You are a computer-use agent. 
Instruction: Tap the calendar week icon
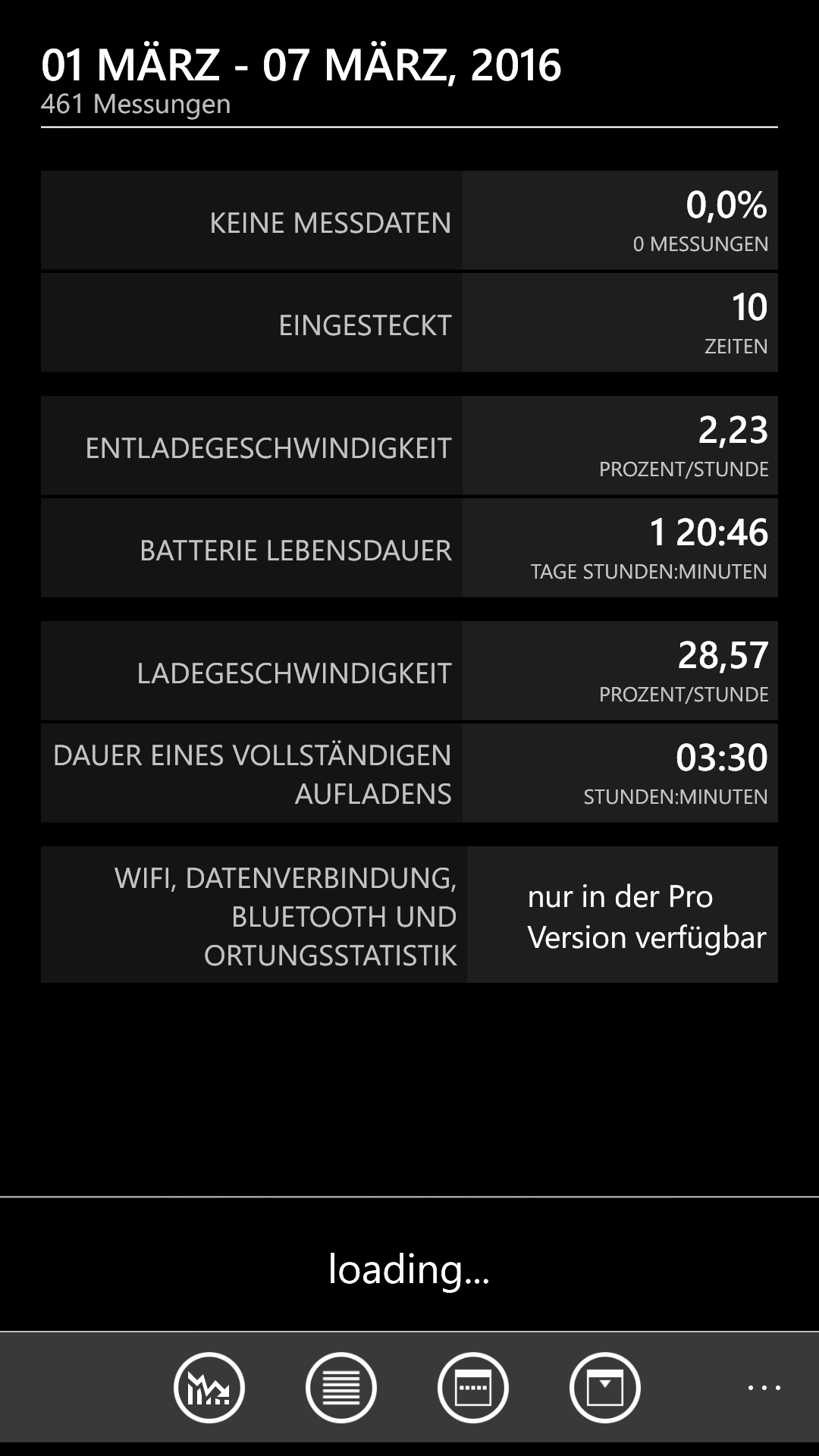(473, 1388)
